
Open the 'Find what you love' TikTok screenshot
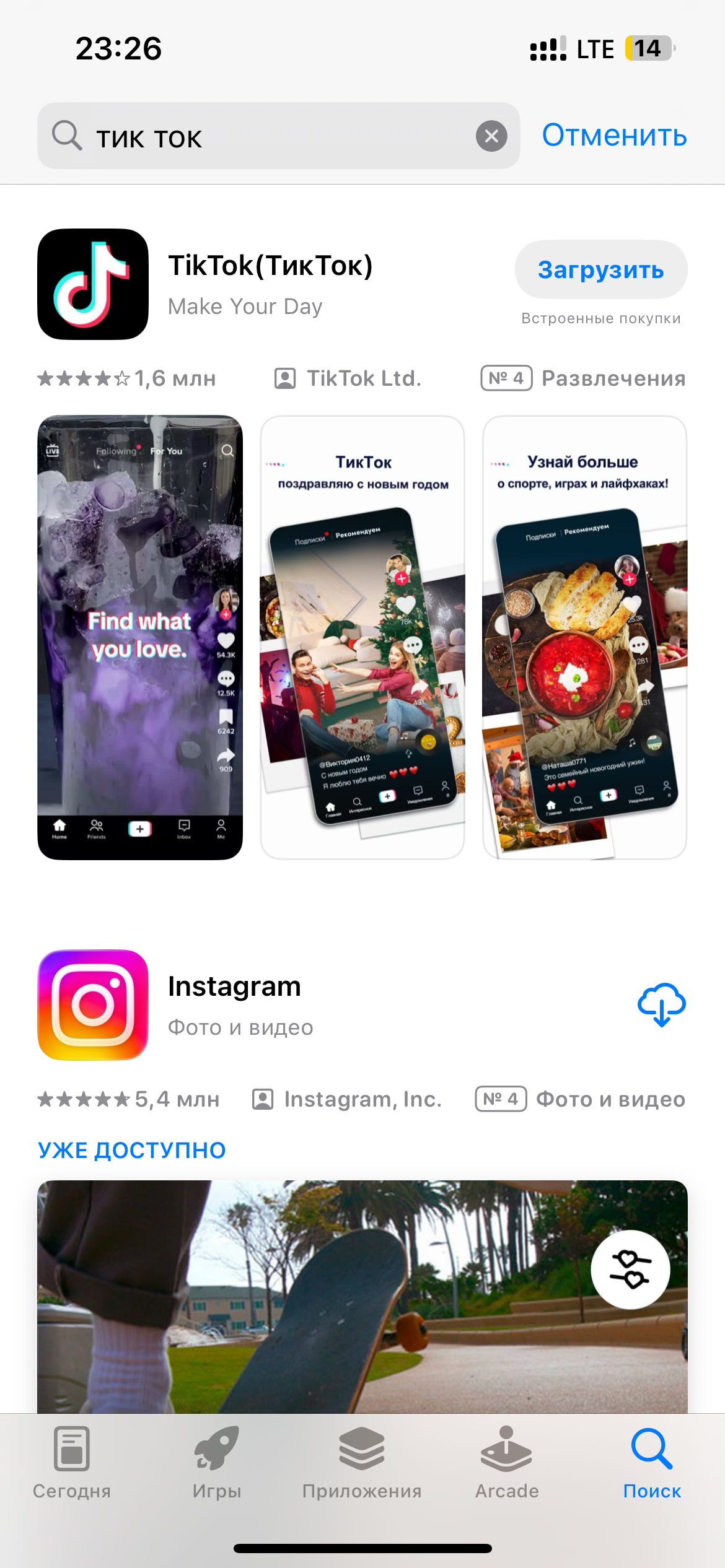point(140,637)
